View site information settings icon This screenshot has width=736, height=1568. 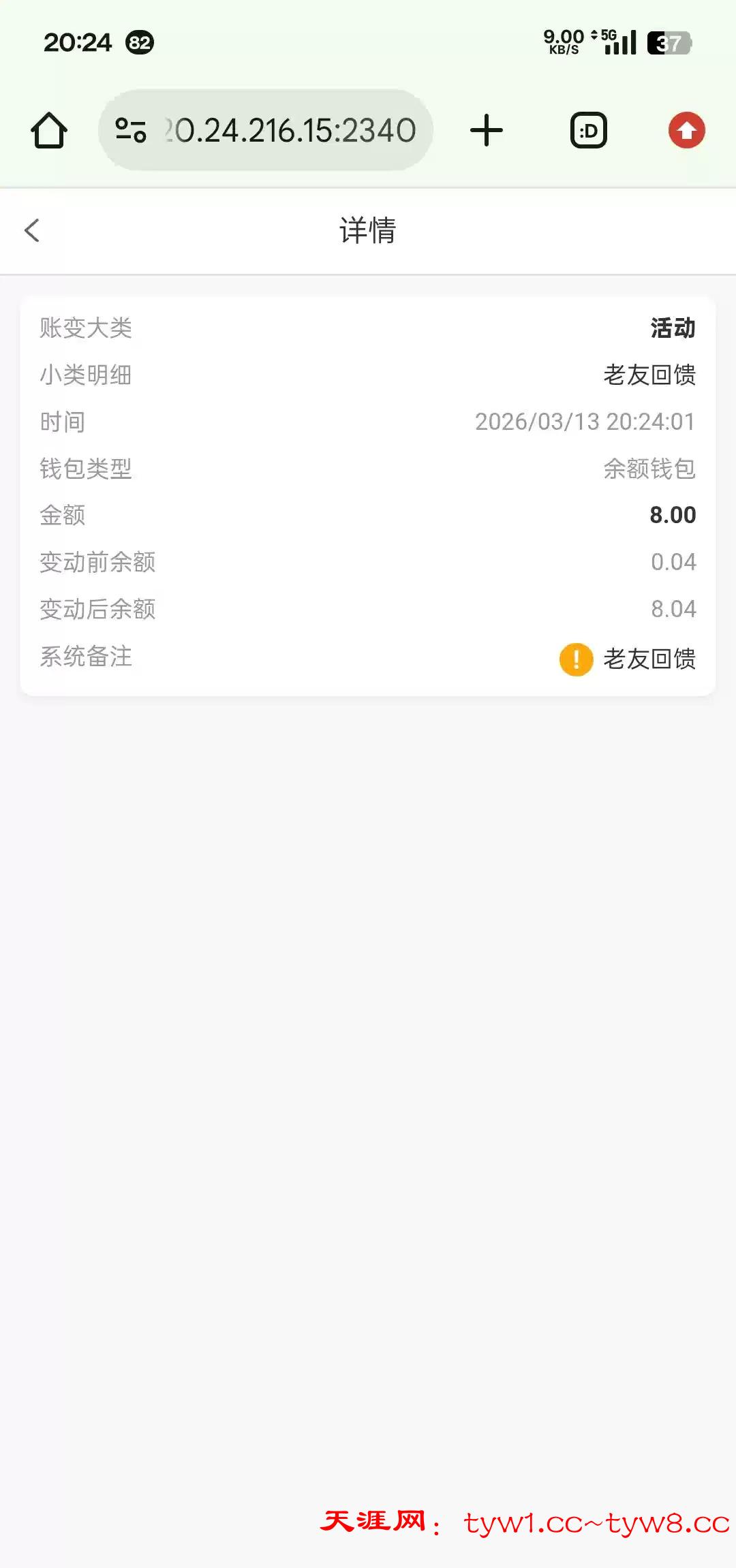(130, 130)
